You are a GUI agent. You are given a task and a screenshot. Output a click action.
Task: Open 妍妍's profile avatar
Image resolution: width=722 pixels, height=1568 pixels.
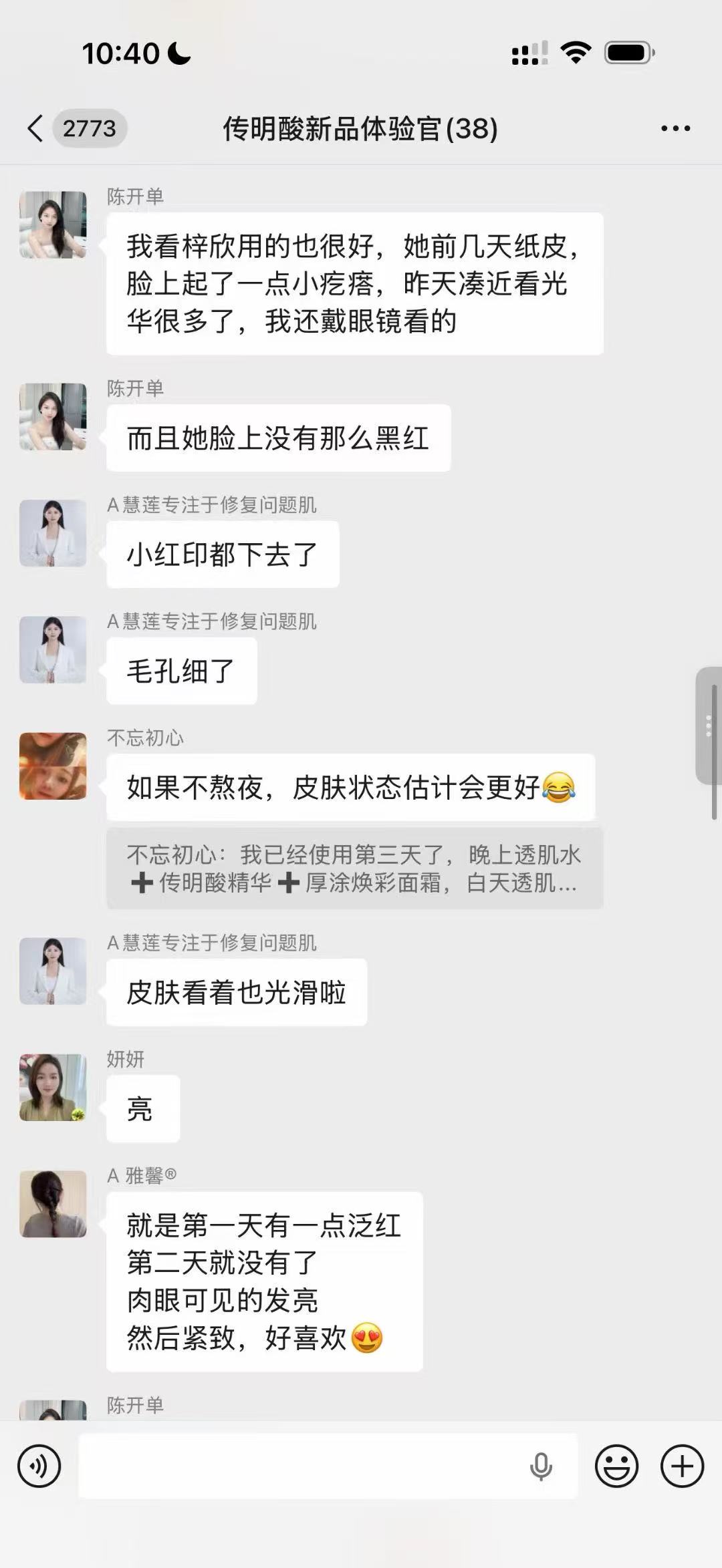point(53,1087)
